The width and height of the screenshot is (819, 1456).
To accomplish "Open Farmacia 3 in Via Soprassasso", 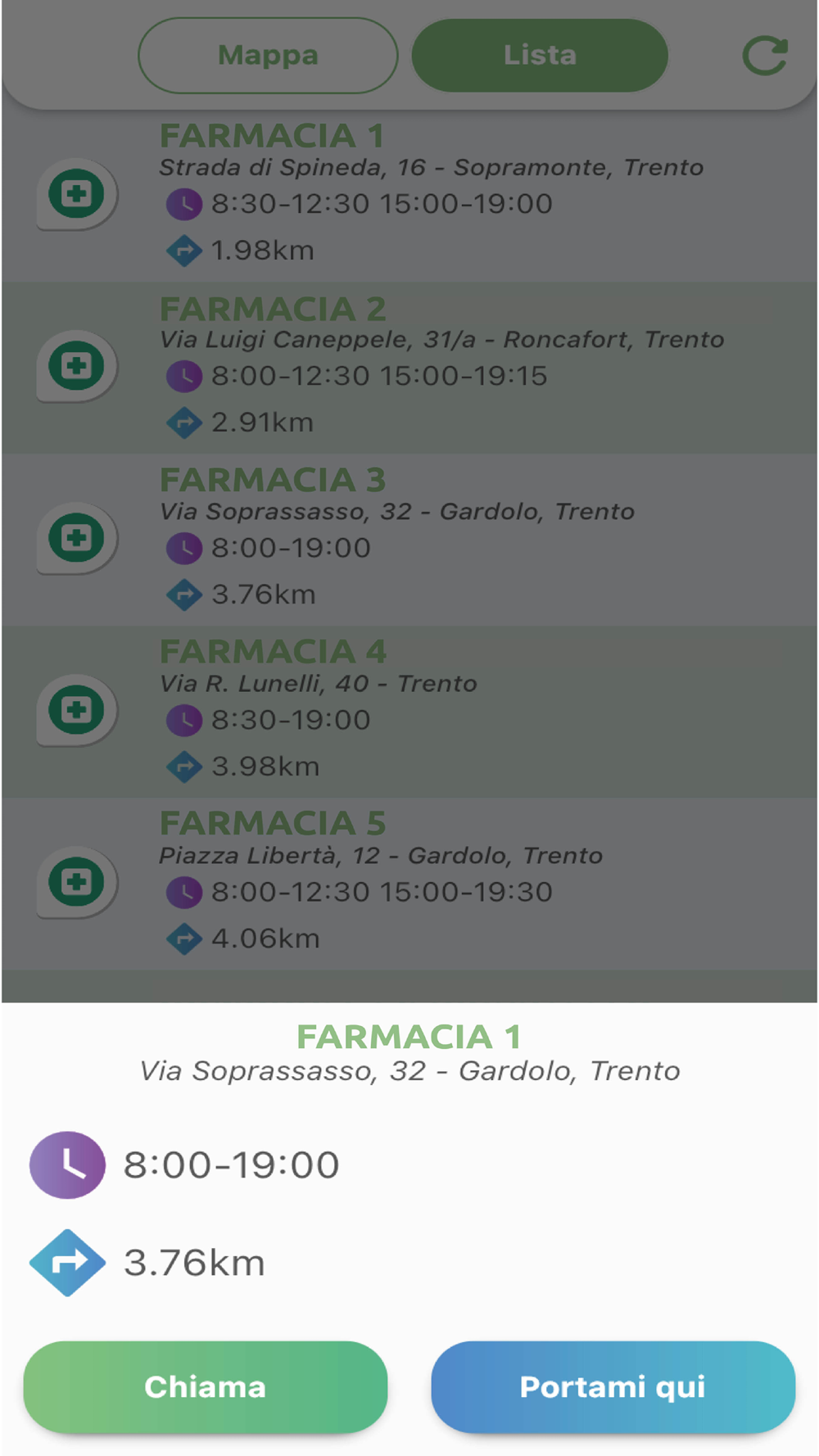I will [409, 540].
